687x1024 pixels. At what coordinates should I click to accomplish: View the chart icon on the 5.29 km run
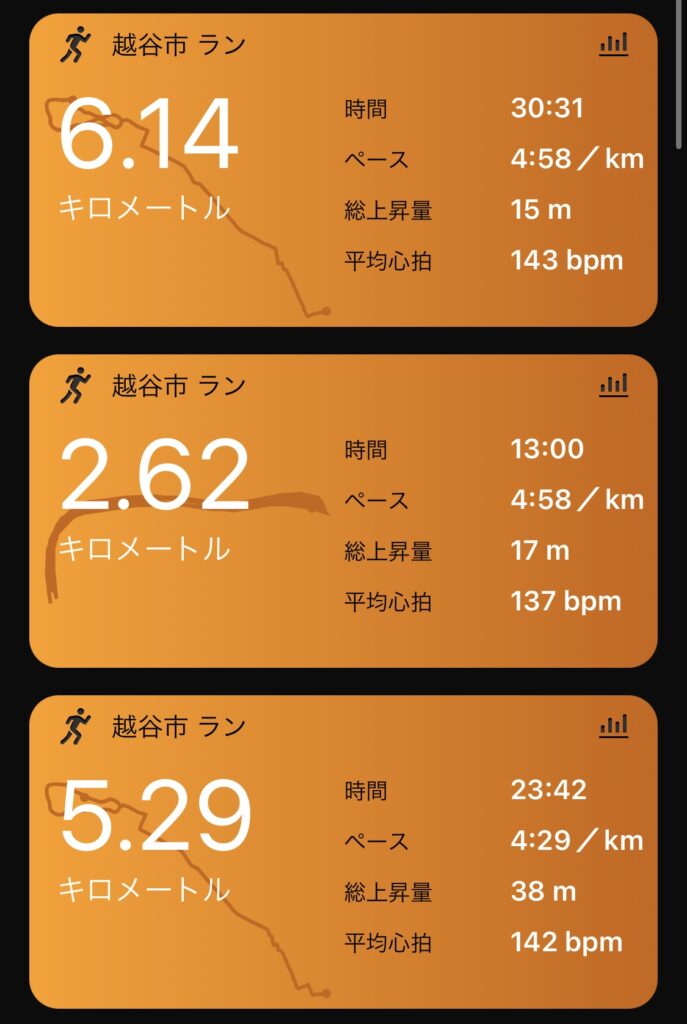[613, 726]
